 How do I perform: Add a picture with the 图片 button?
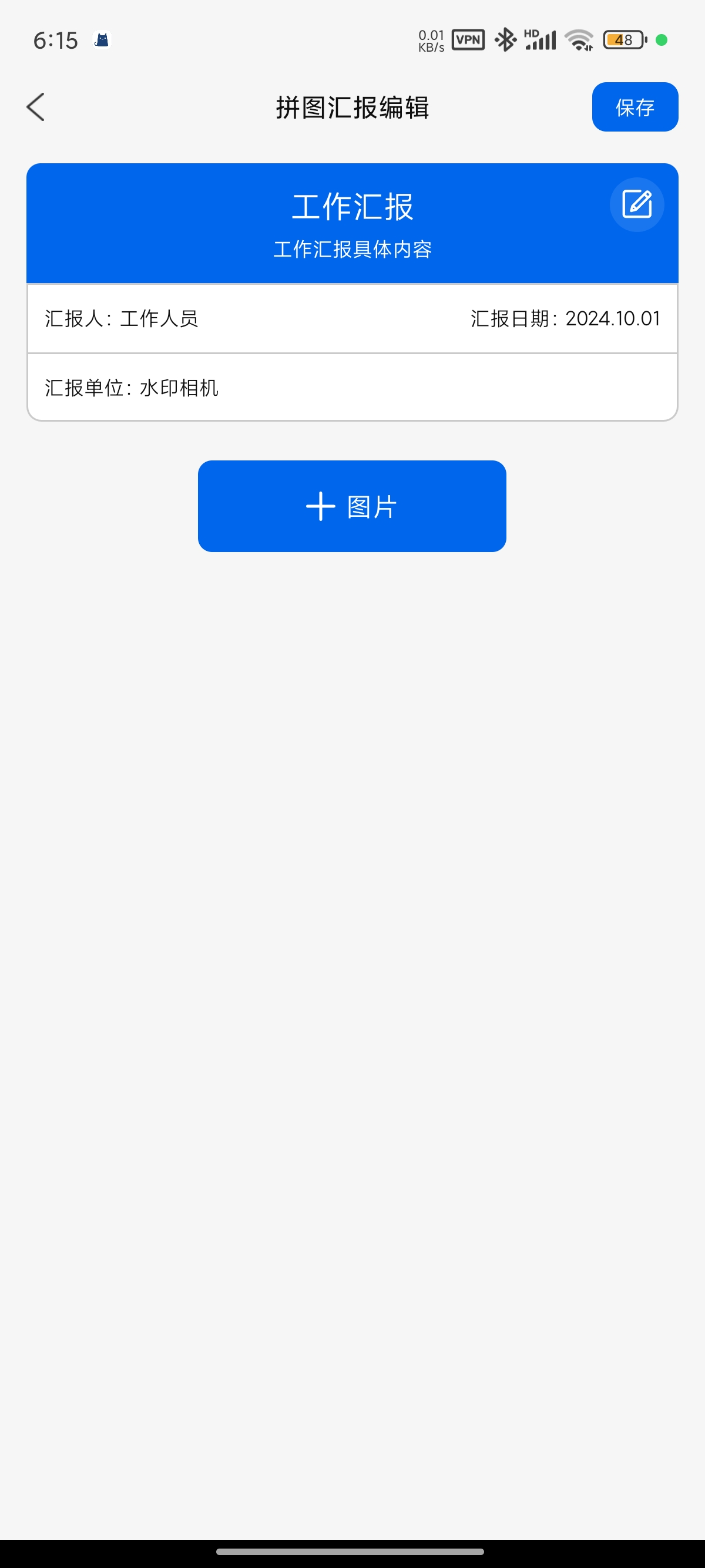coord(352,506)
